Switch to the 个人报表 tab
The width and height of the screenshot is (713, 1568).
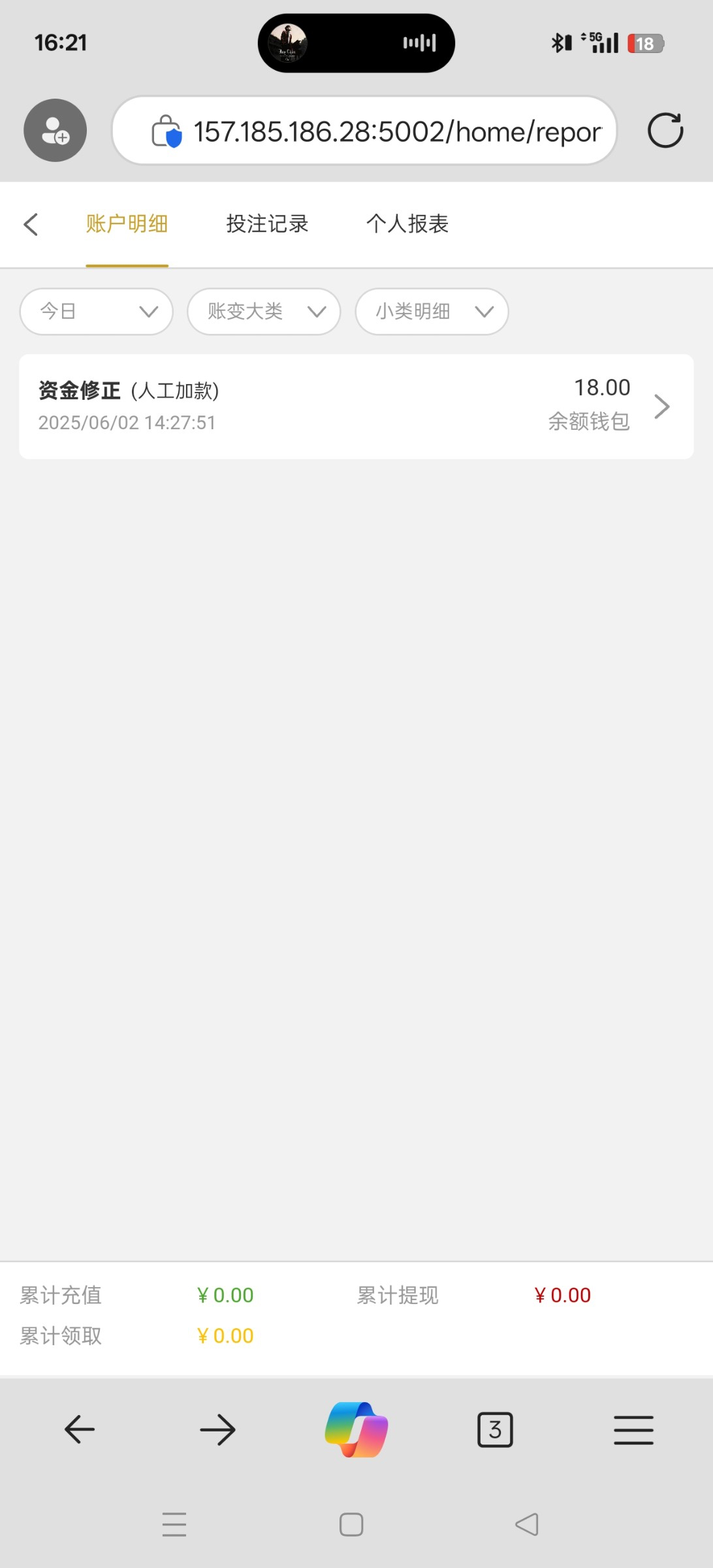pyautogui.click(x=407, y=224)
